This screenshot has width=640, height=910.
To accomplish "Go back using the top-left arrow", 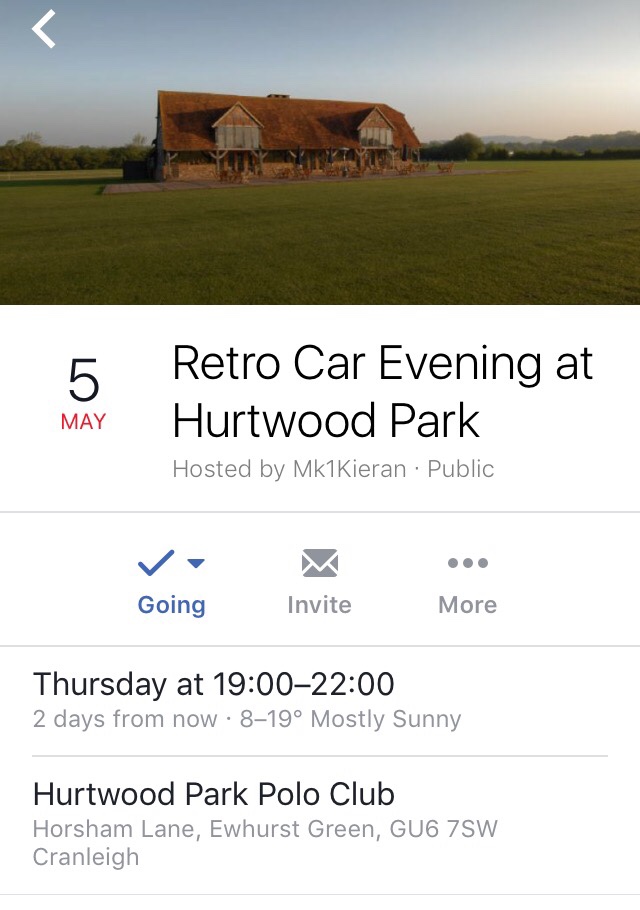I will 44,30.
